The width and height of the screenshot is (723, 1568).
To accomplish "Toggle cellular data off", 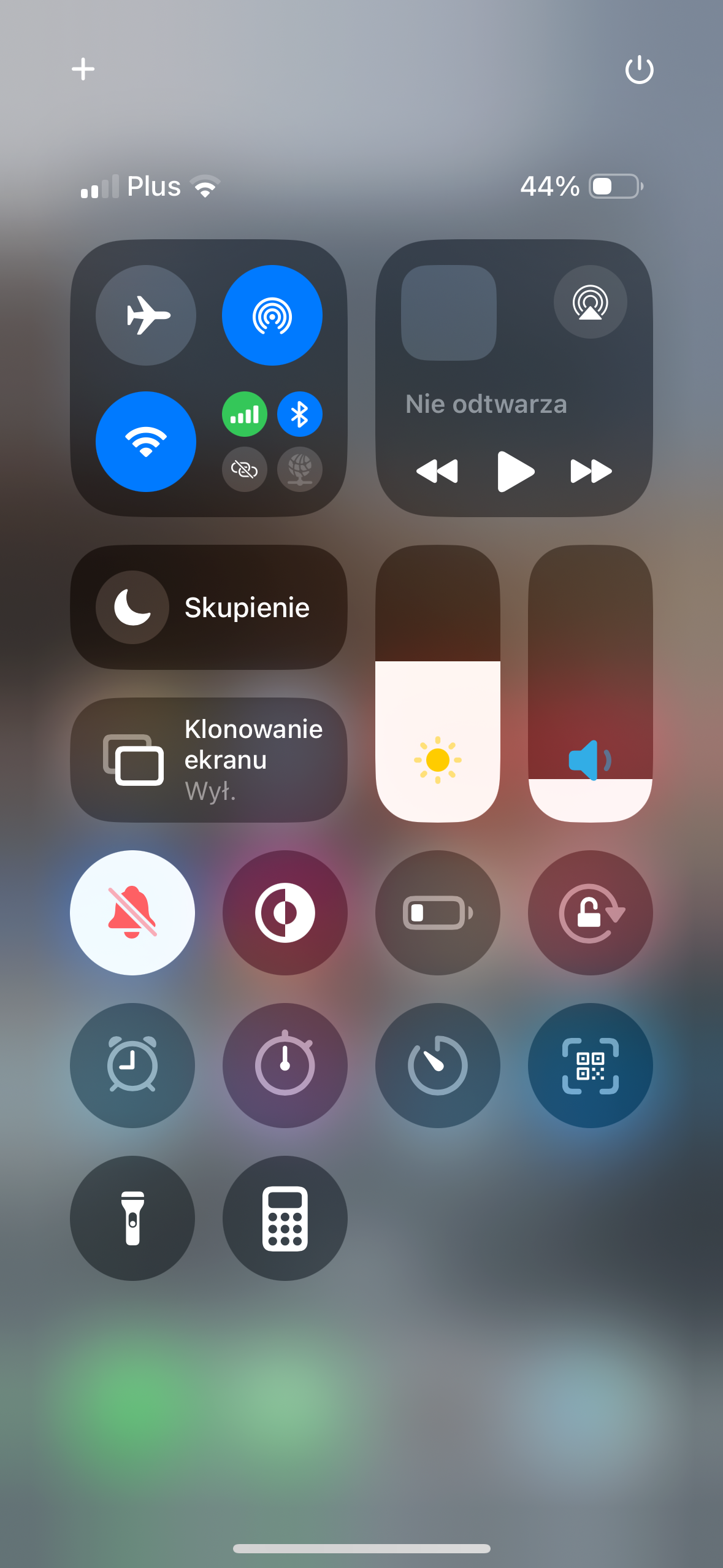I will tap(244, 415).
